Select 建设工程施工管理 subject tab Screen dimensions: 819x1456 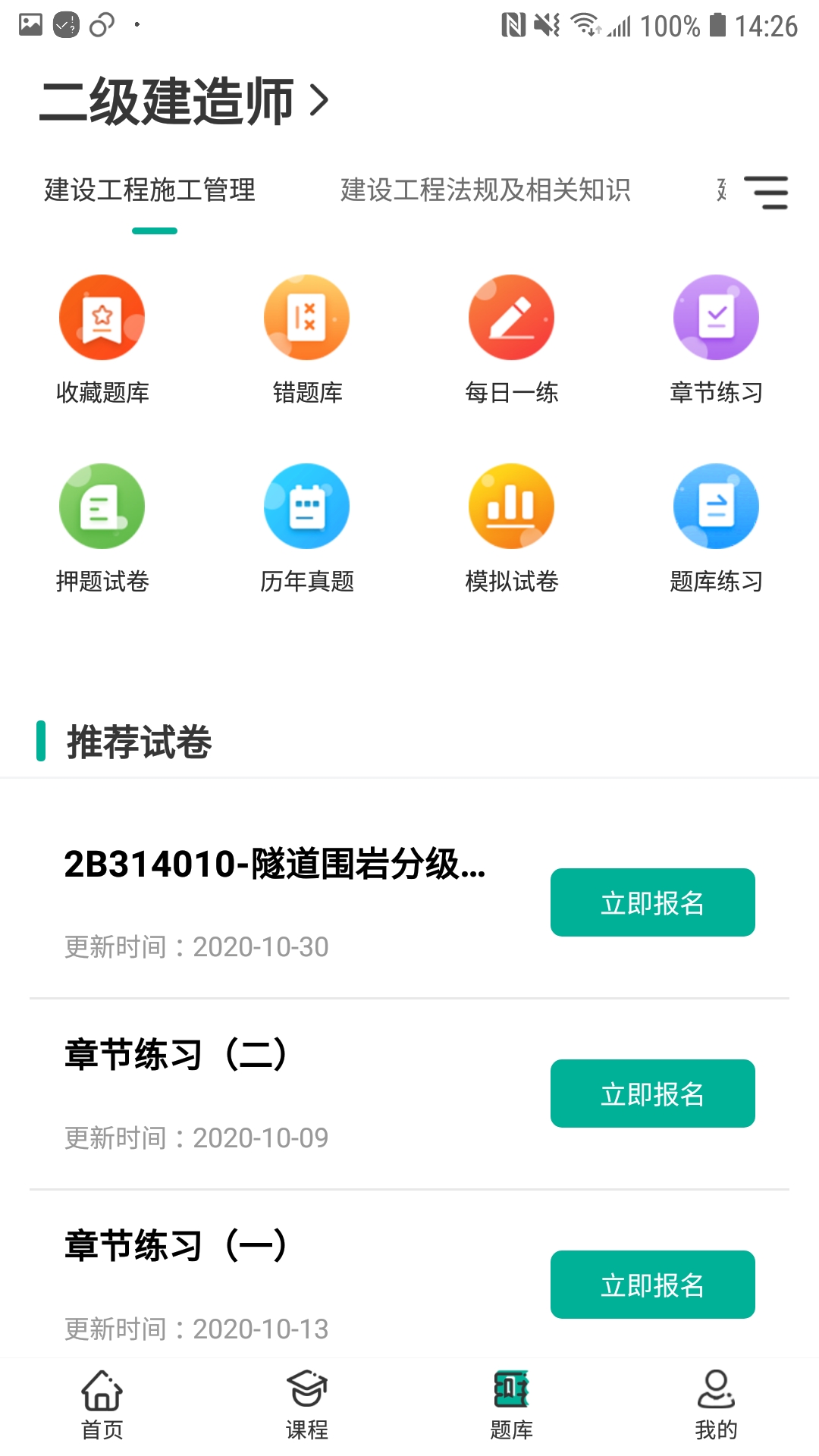pyautogui.click(x=150, y=190)
